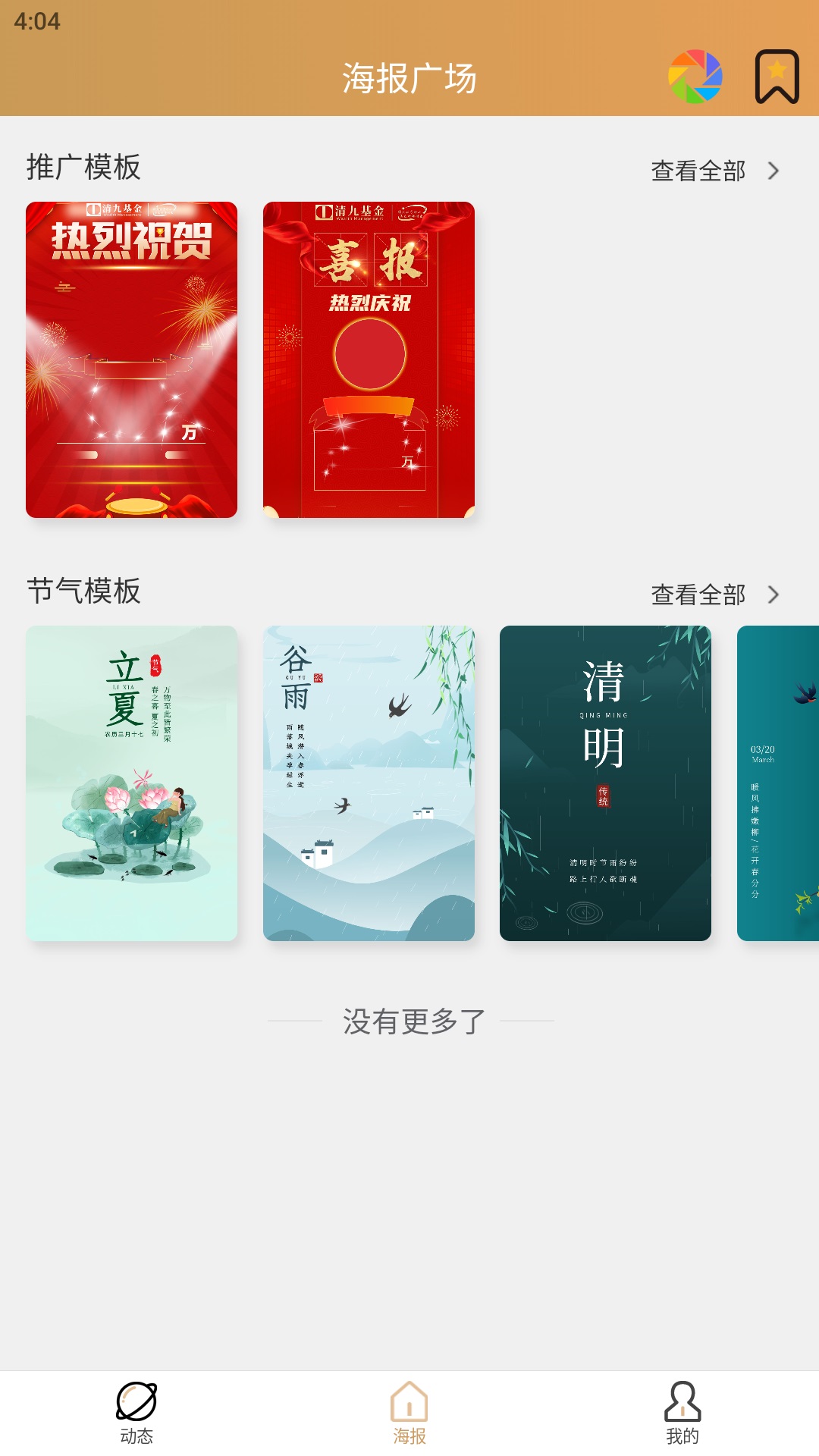The width and height of the screenshot is (819, 1456).
Task: Open the teal 03/20 March poster
Action: point(779,783)
